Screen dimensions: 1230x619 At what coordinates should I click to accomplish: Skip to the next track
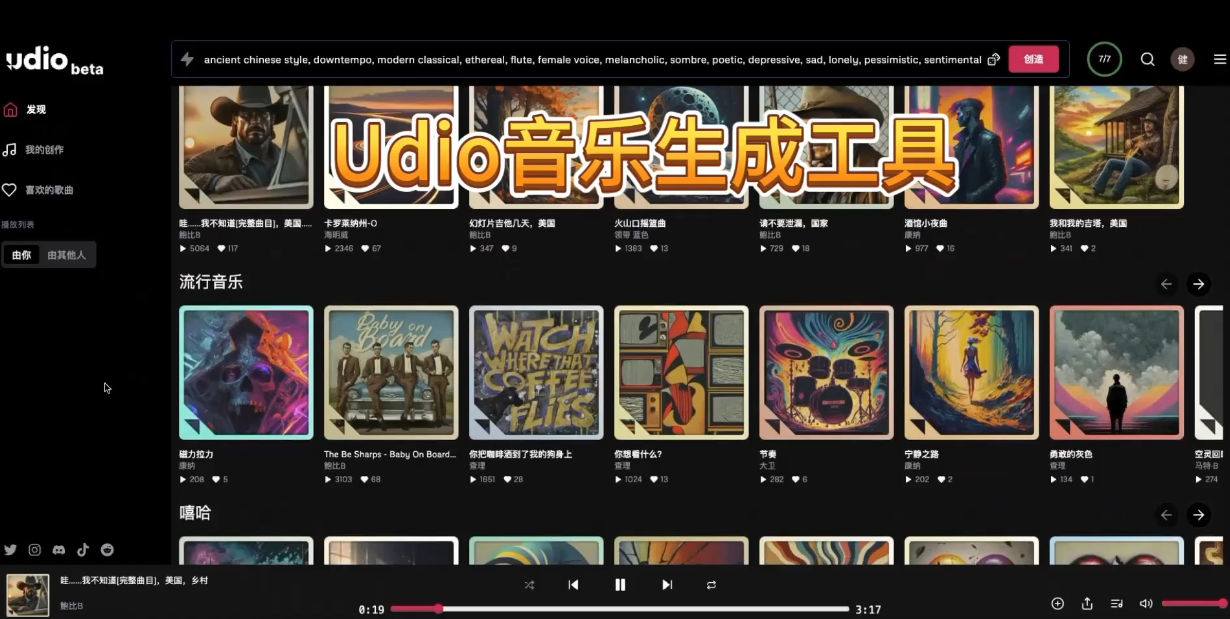(667, 585)
